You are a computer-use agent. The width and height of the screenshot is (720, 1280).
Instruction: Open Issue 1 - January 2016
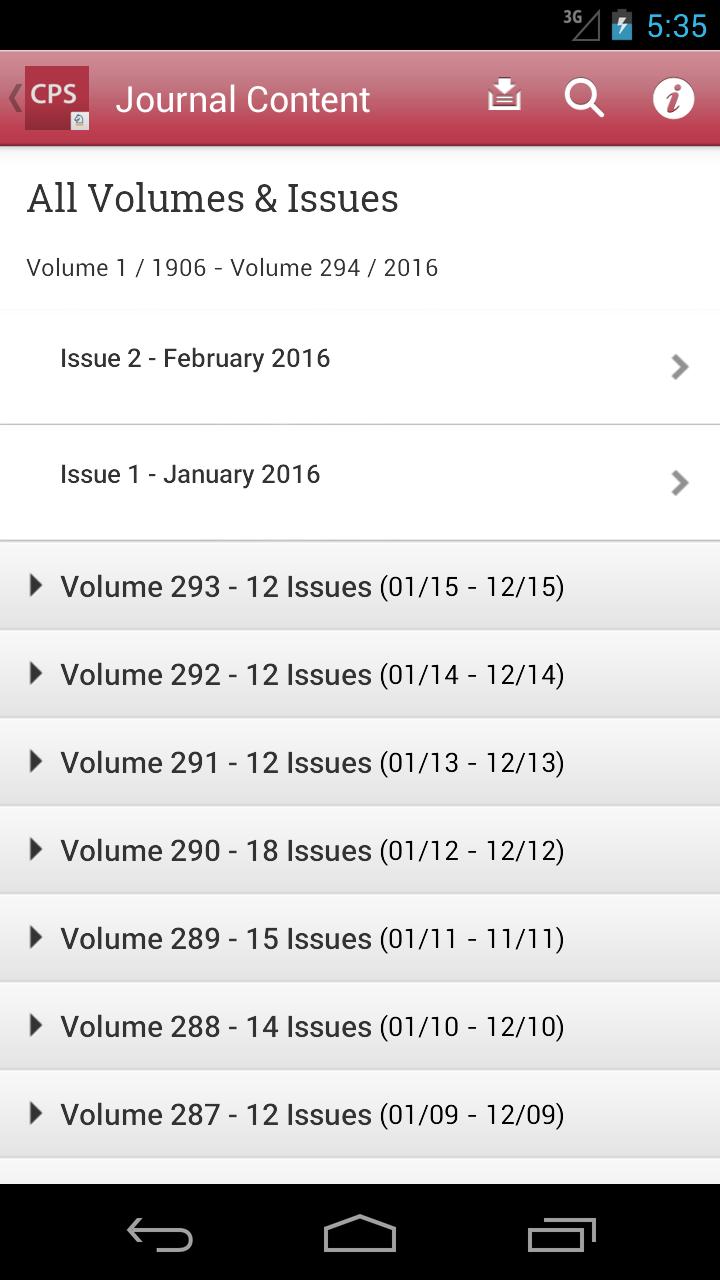pyautogui.click(x=360, y=482)
